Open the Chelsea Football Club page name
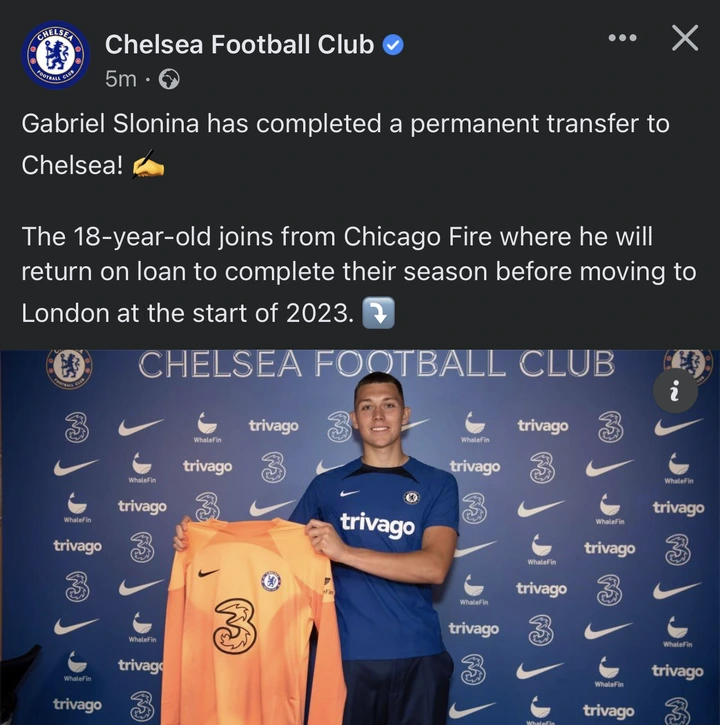The width and height of the screenshot is (720, 725). (x=240, y=44)
